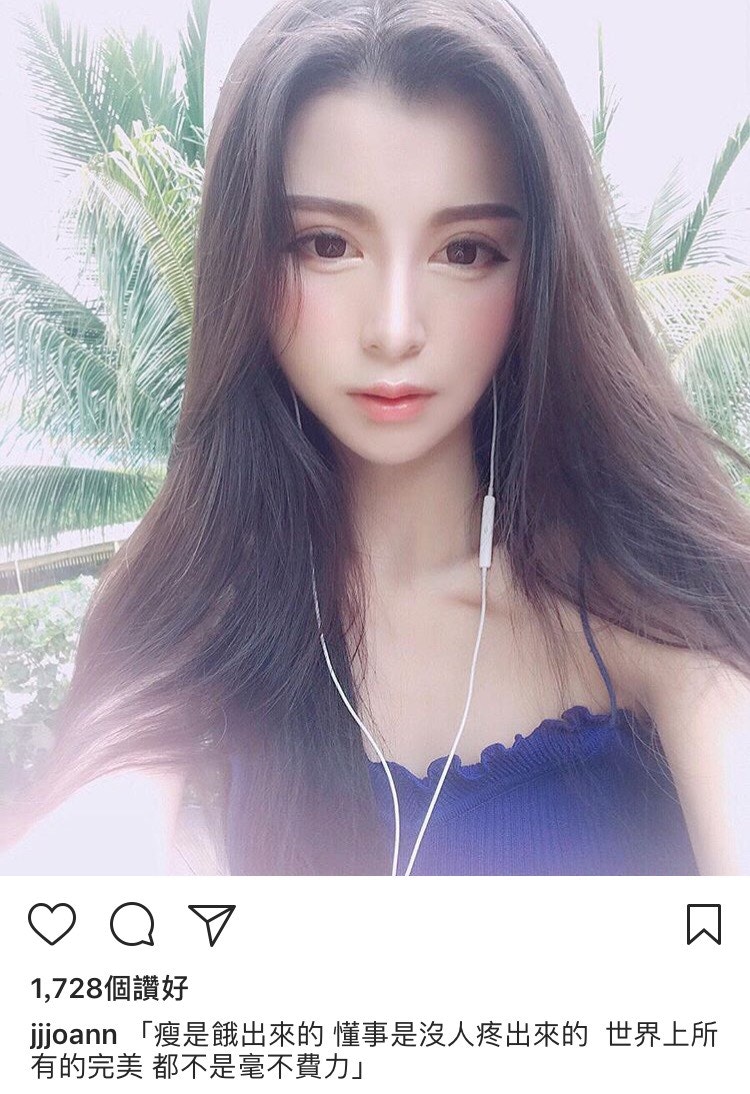The width and height of the screenshot is (750, 1094).
Task: View the 1,728 likes list
Action: coord(110,990)
